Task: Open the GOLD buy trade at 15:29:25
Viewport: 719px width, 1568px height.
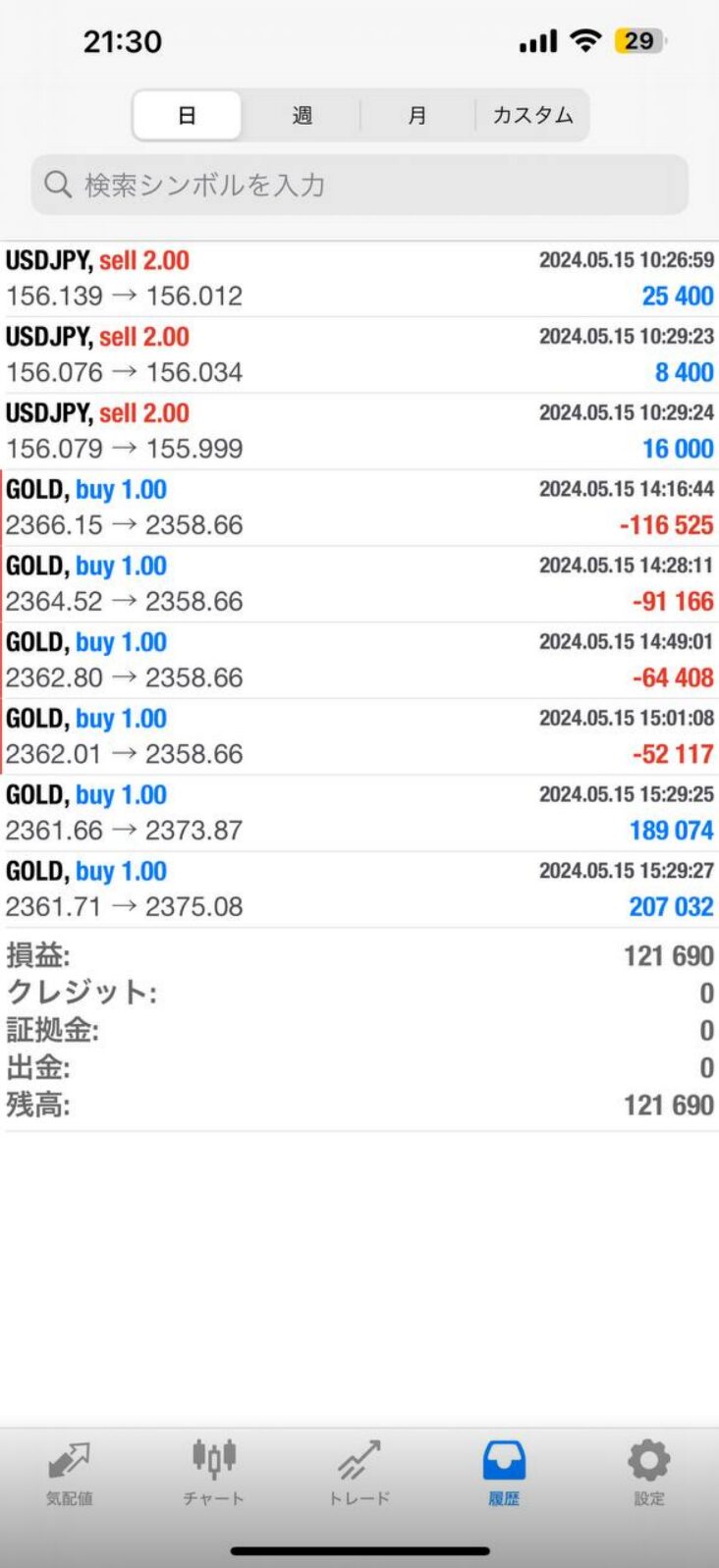Action: click(x=359, y=813)
